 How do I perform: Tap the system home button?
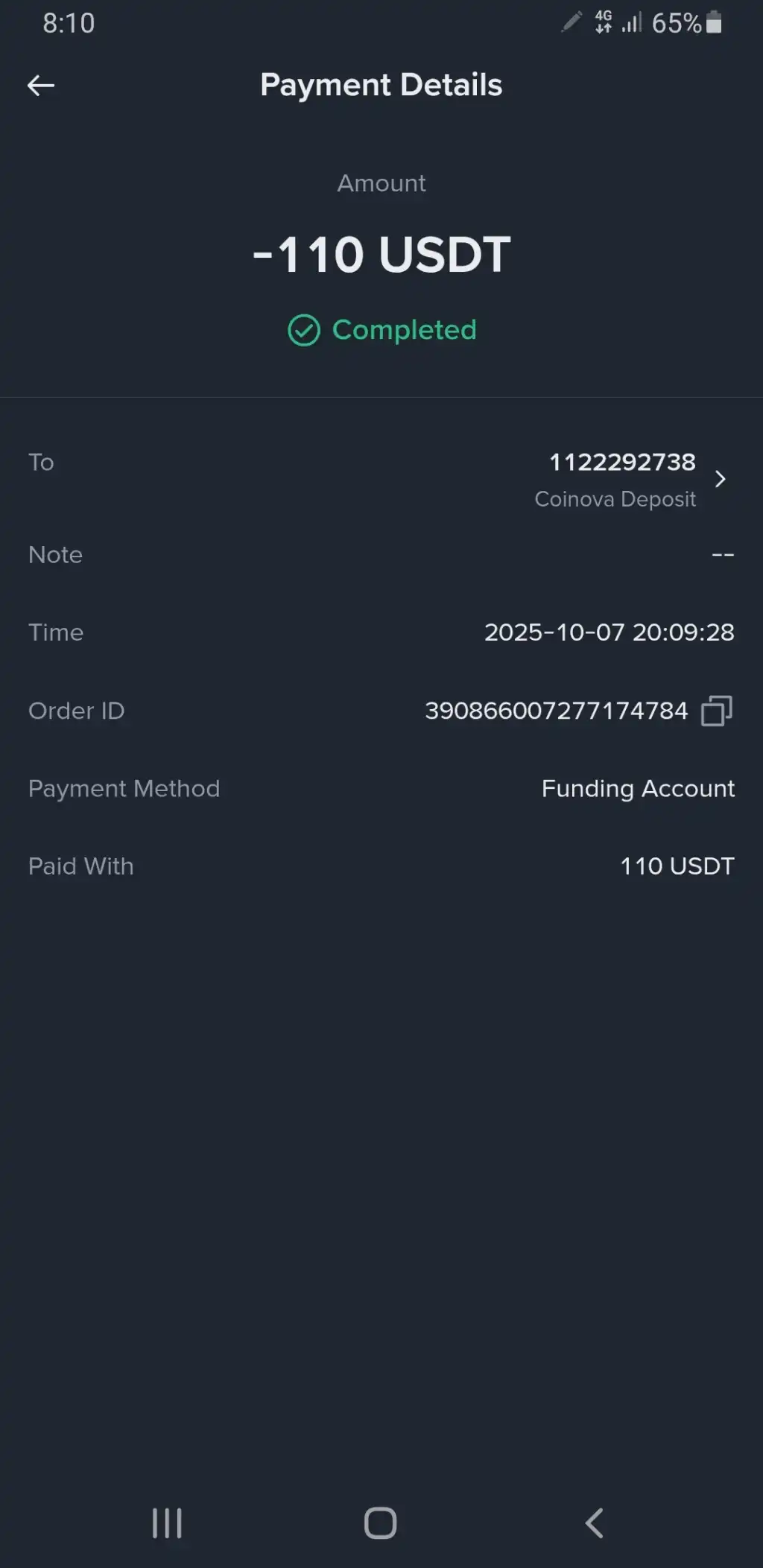point(380,1523)
